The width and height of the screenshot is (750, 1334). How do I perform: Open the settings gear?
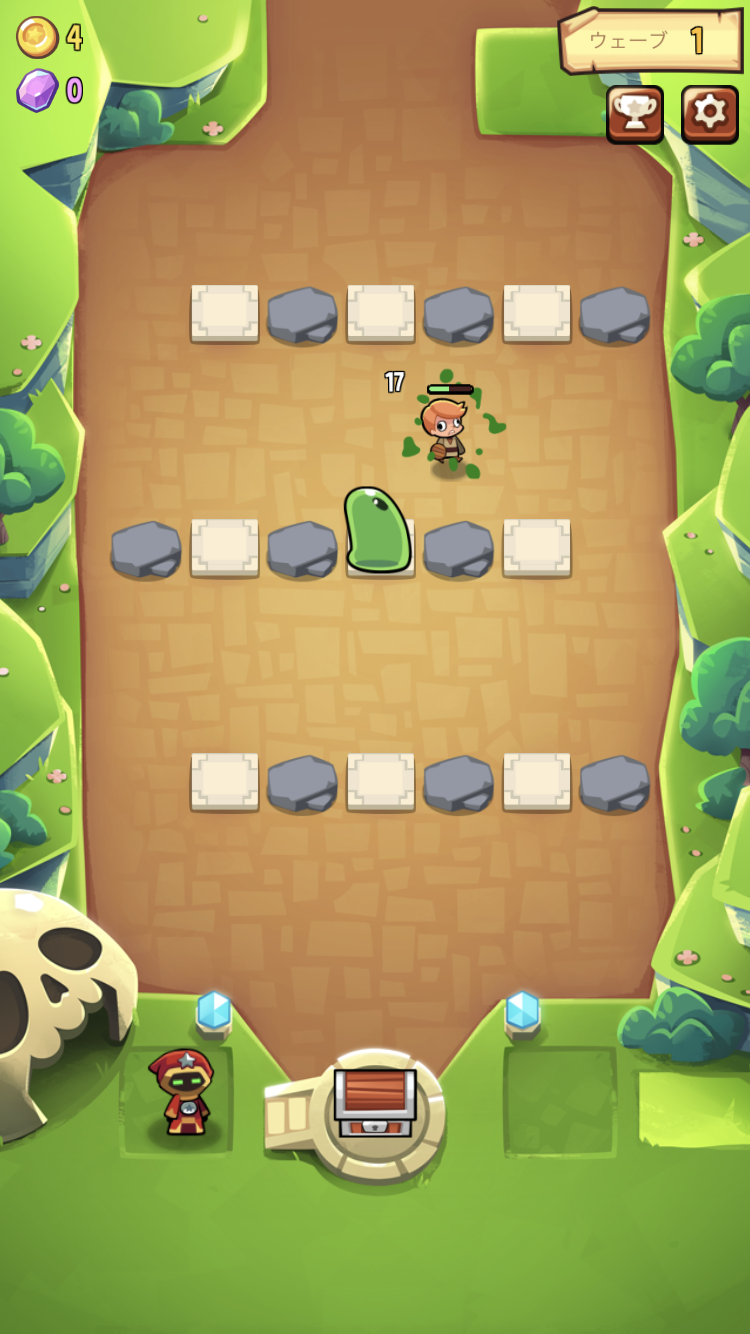710,113
